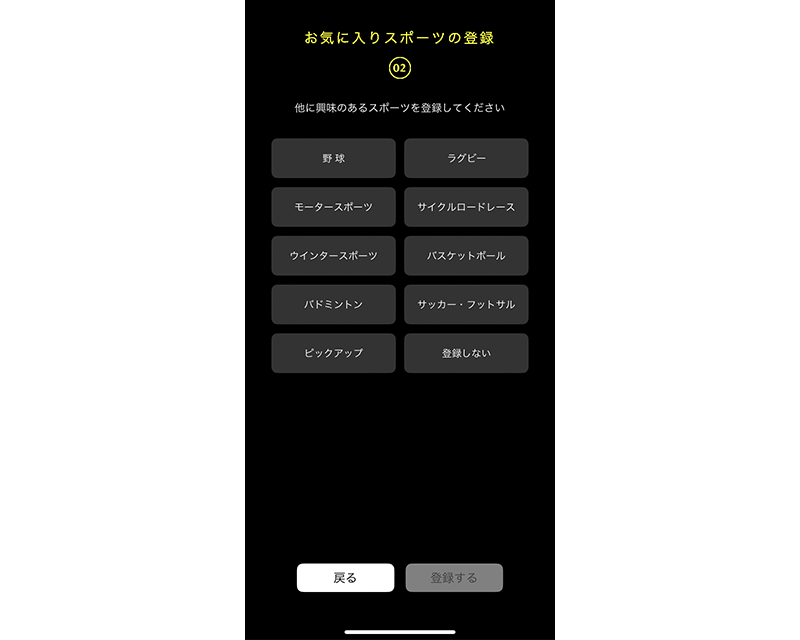Go back with the 戻る button
This screenshot has width=800, height=640.
345,578
